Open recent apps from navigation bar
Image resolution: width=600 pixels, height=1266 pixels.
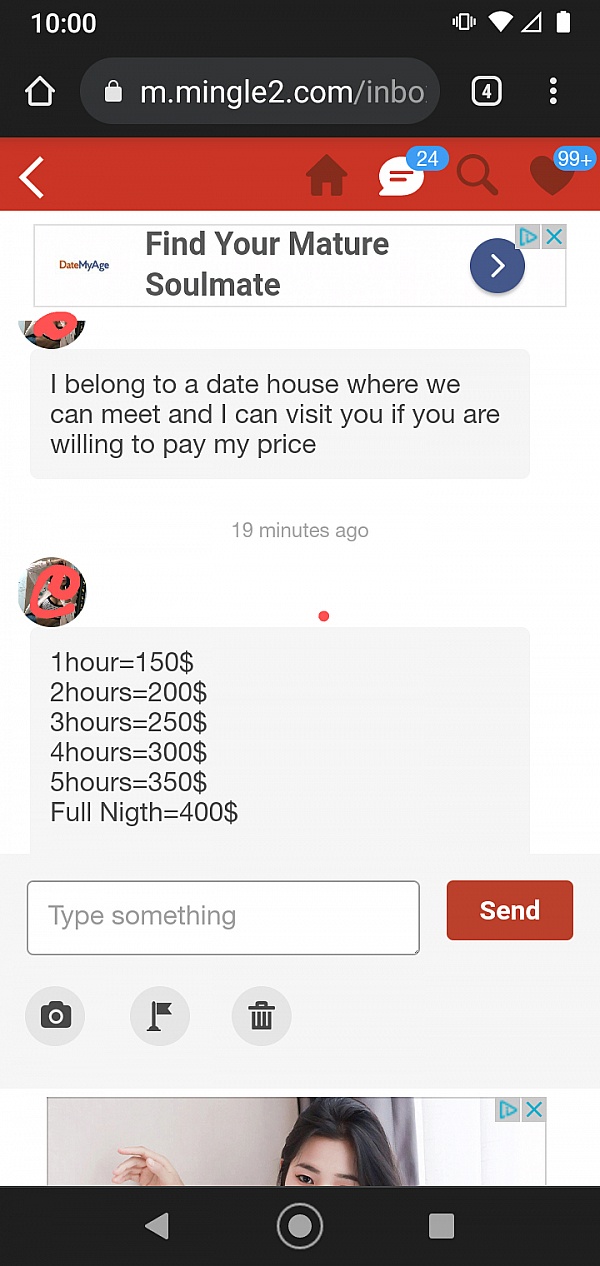click(x=441, y=1226)
